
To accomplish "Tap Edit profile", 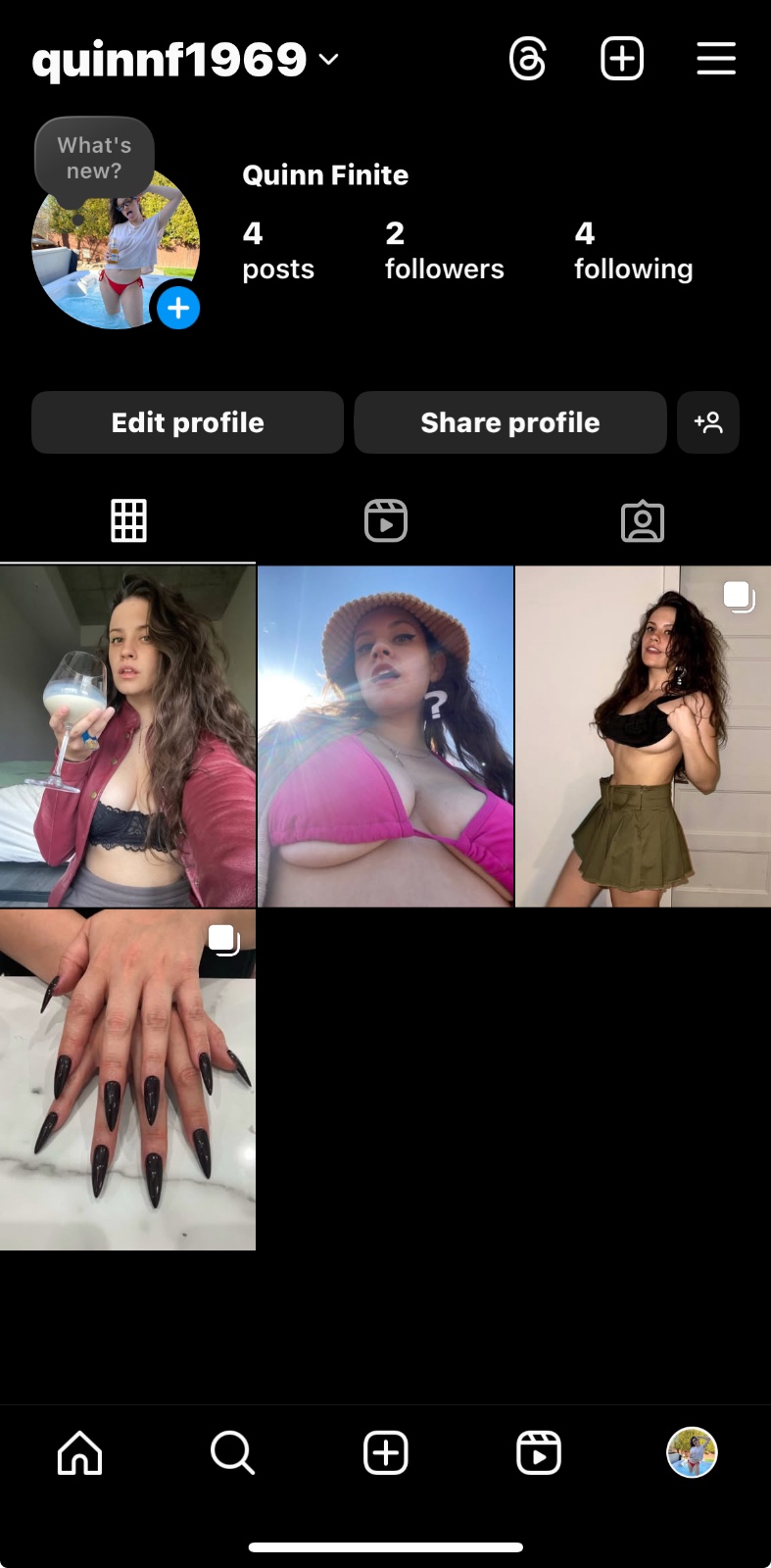I will [187, 422].
